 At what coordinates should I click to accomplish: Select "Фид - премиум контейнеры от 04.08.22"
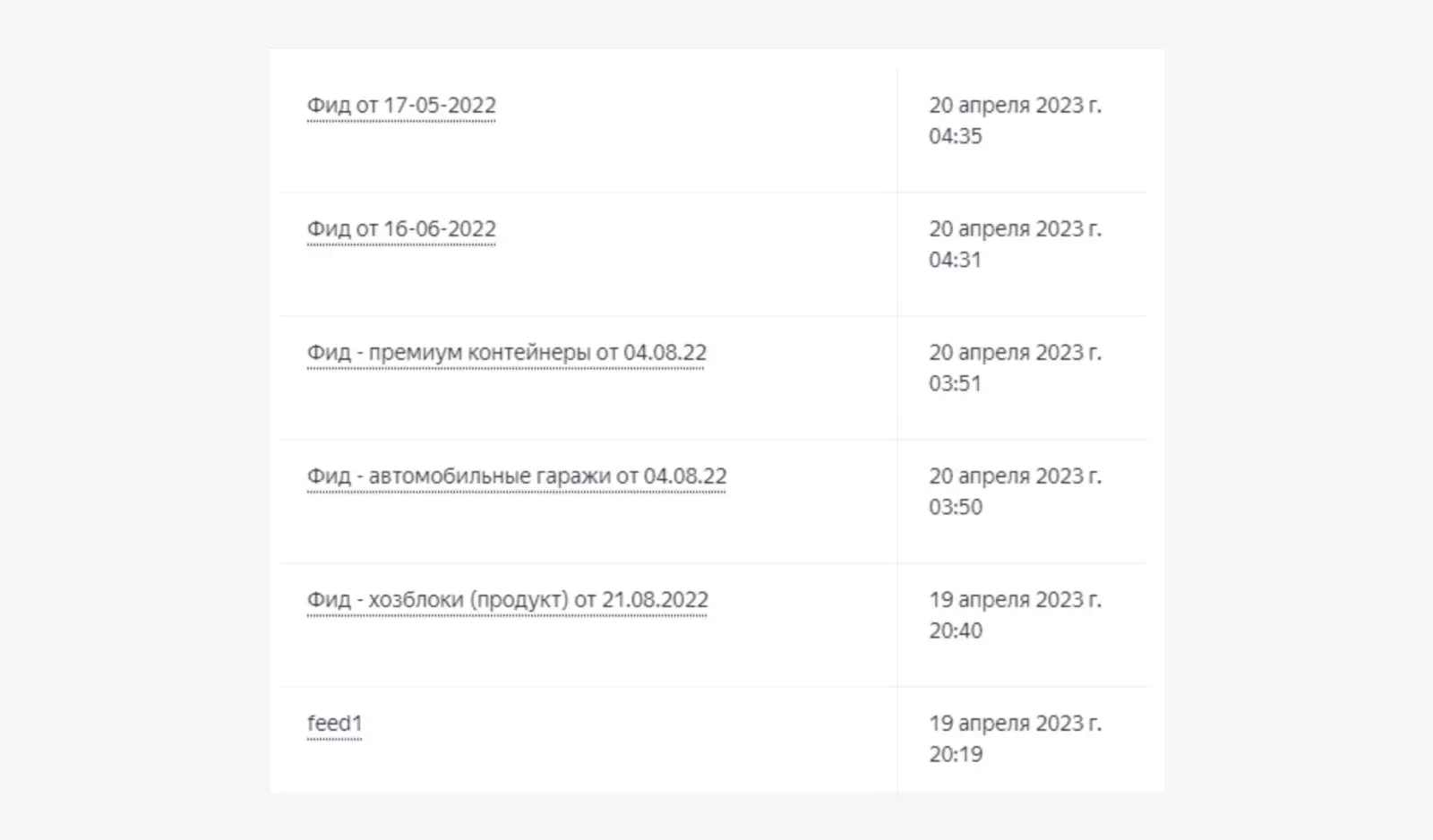point(506,353)
